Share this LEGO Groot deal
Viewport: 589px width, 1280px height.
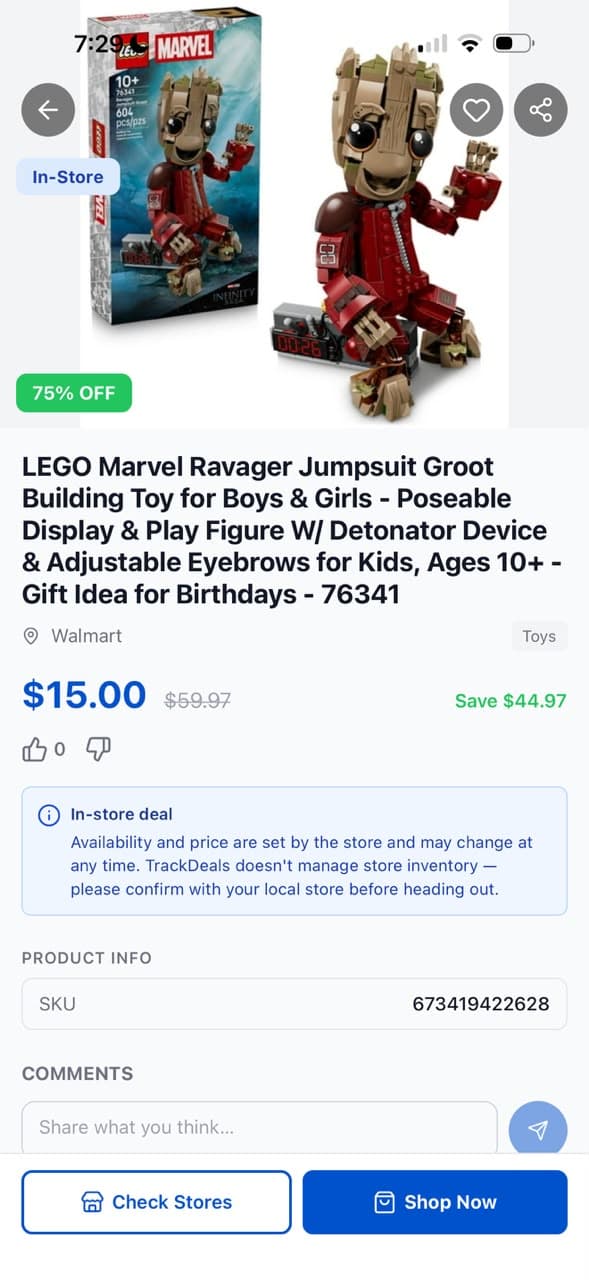tap(540, 110)
